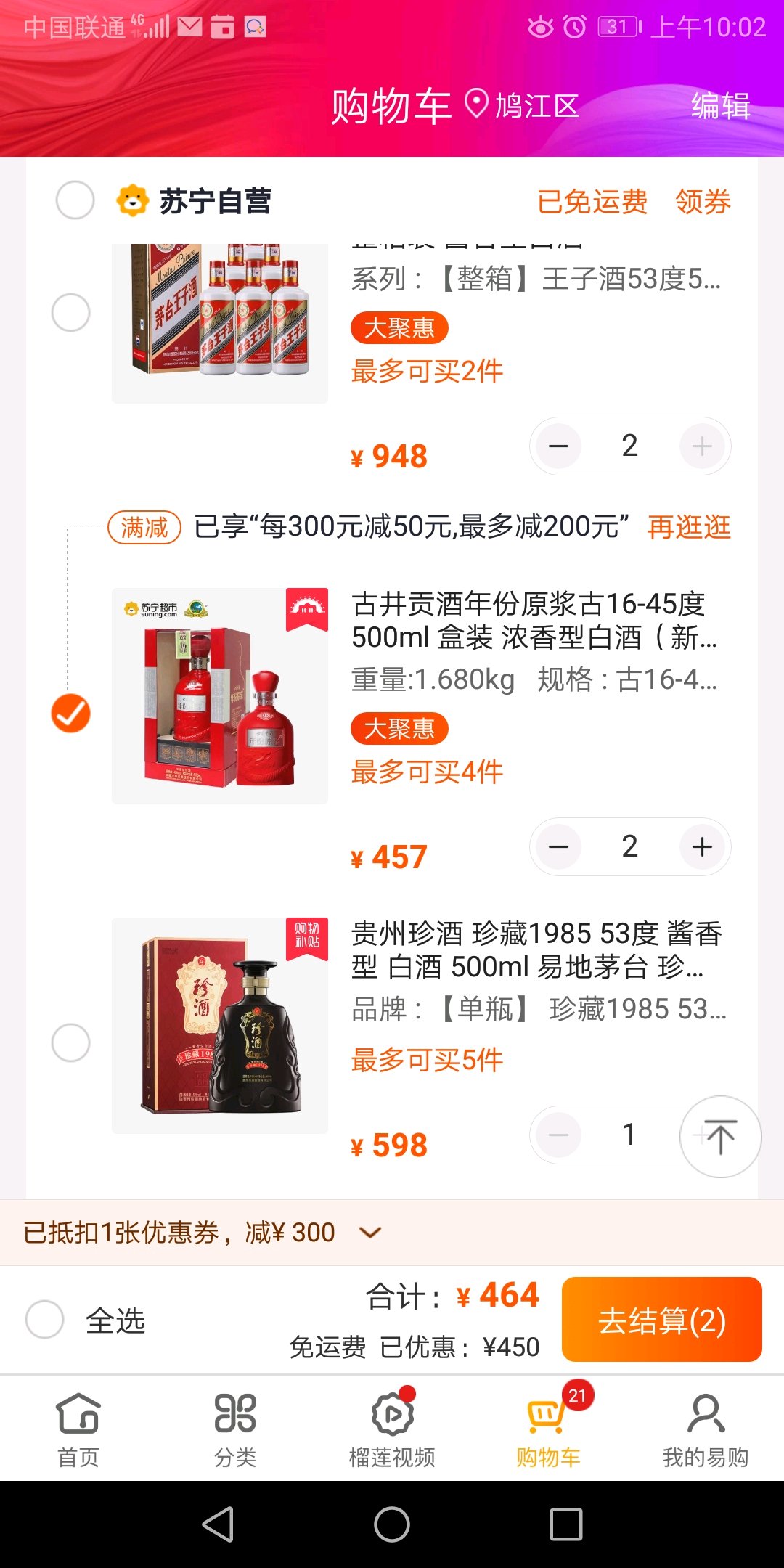Increase quantity of 古井贡酒 priced ¥457
This screenshot has height=1568, width=784.
click(x=702, y=846)
